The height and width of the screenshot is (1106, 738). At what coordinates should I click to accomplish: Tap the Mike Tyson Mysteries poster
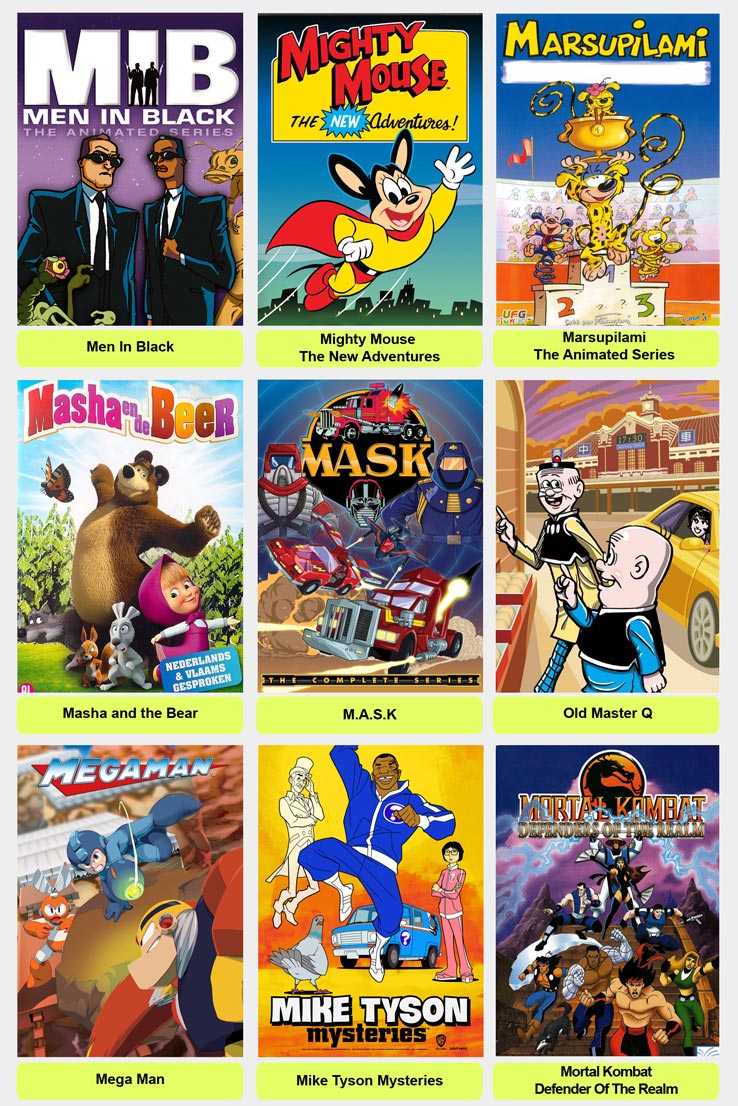tap(369, 900)
